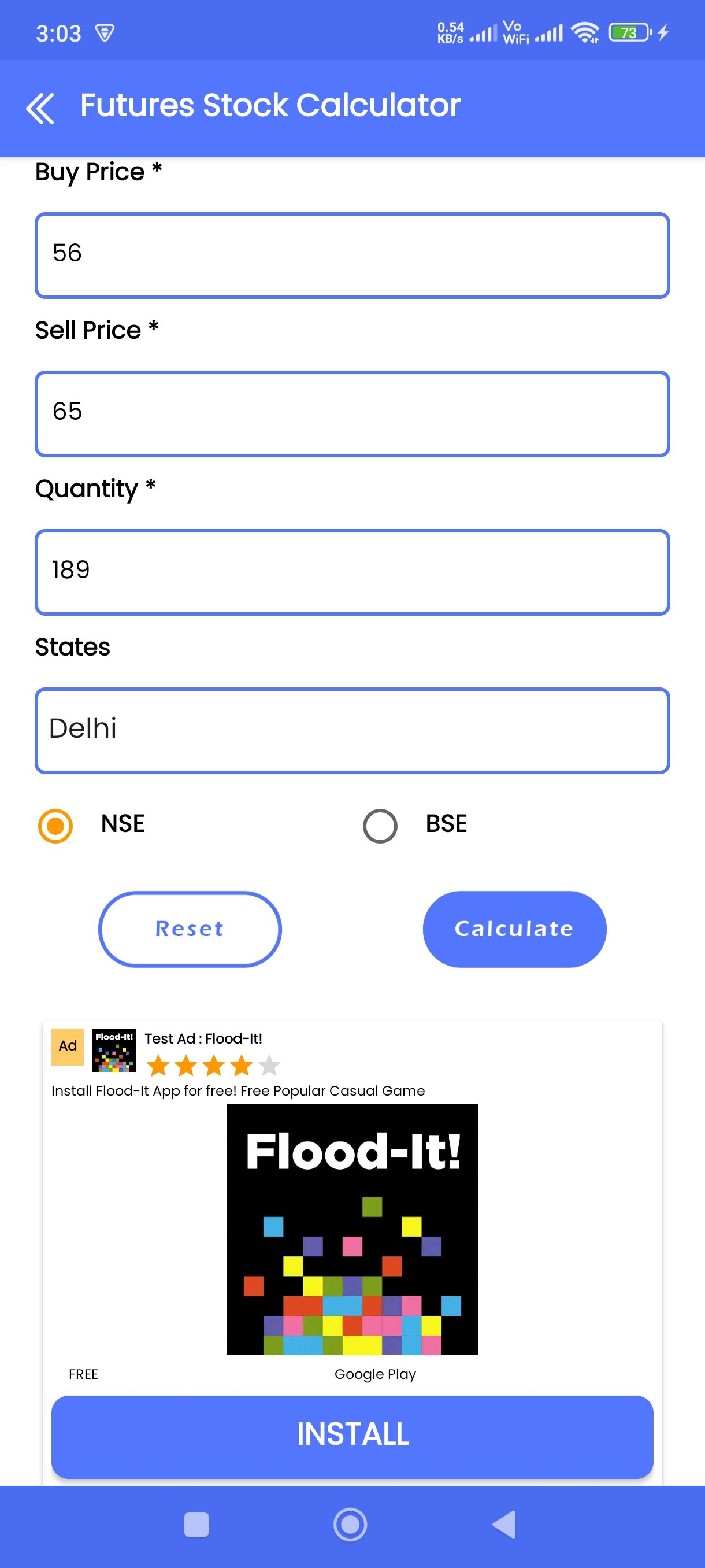Screen dimensions: 705x1568
Task: Open the recent apps view
Action: click(x=196, y=1524)
